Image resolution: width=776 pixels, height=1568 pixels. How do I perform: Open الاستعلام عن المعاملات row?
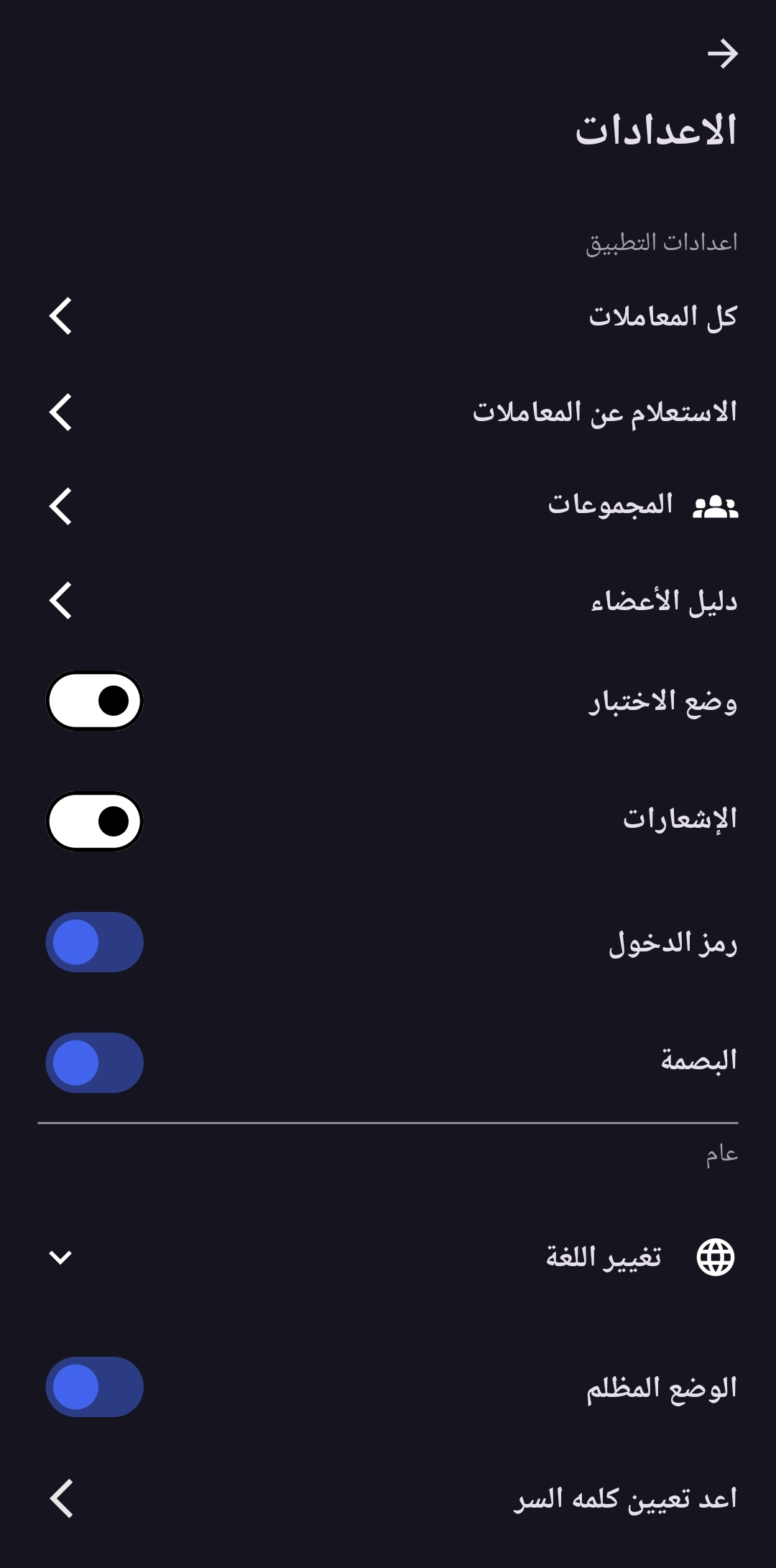[x=388, y=412]
